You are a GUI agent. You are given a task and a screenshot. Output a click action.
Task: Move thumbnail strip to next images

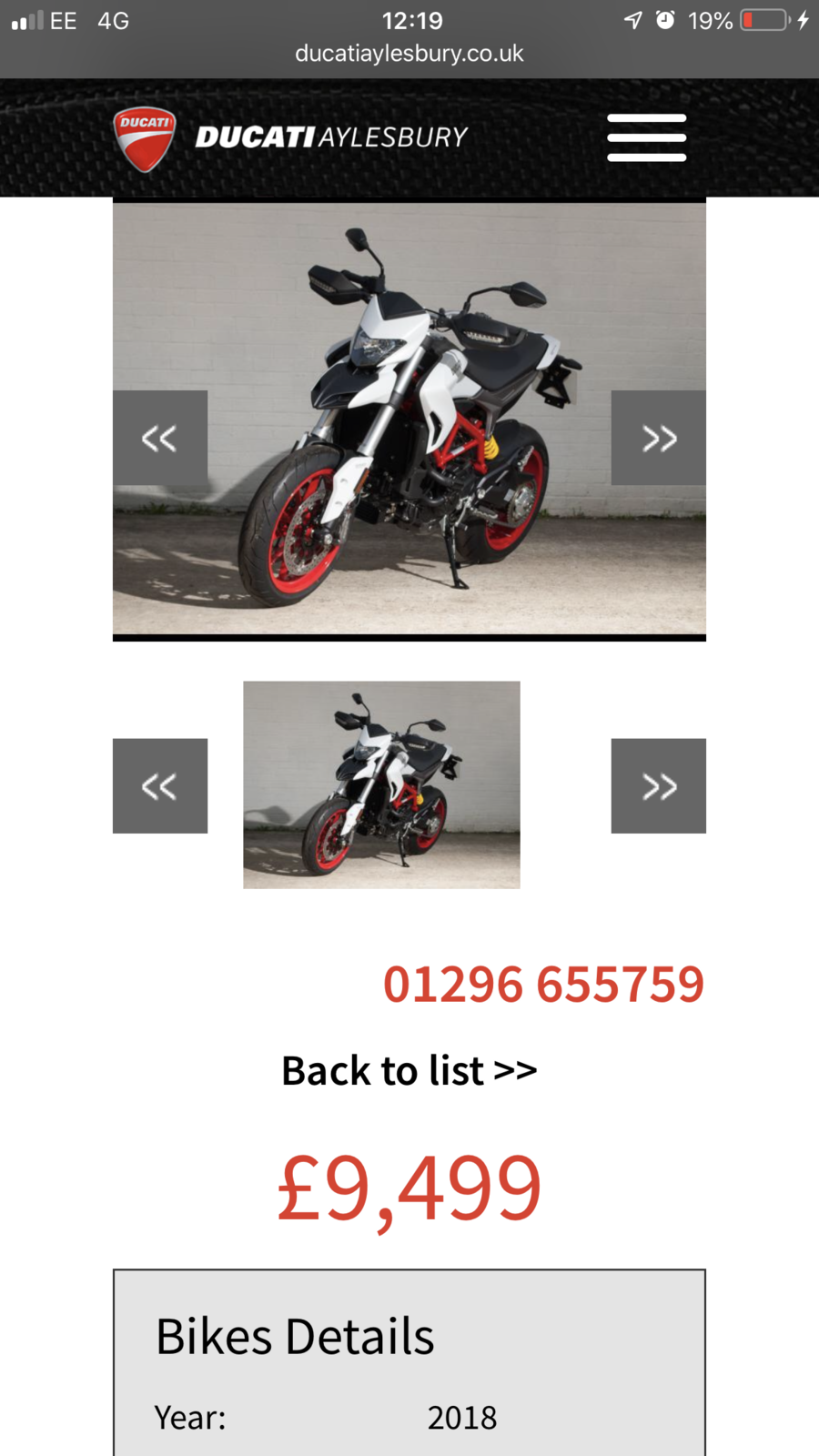click(658, 785)
